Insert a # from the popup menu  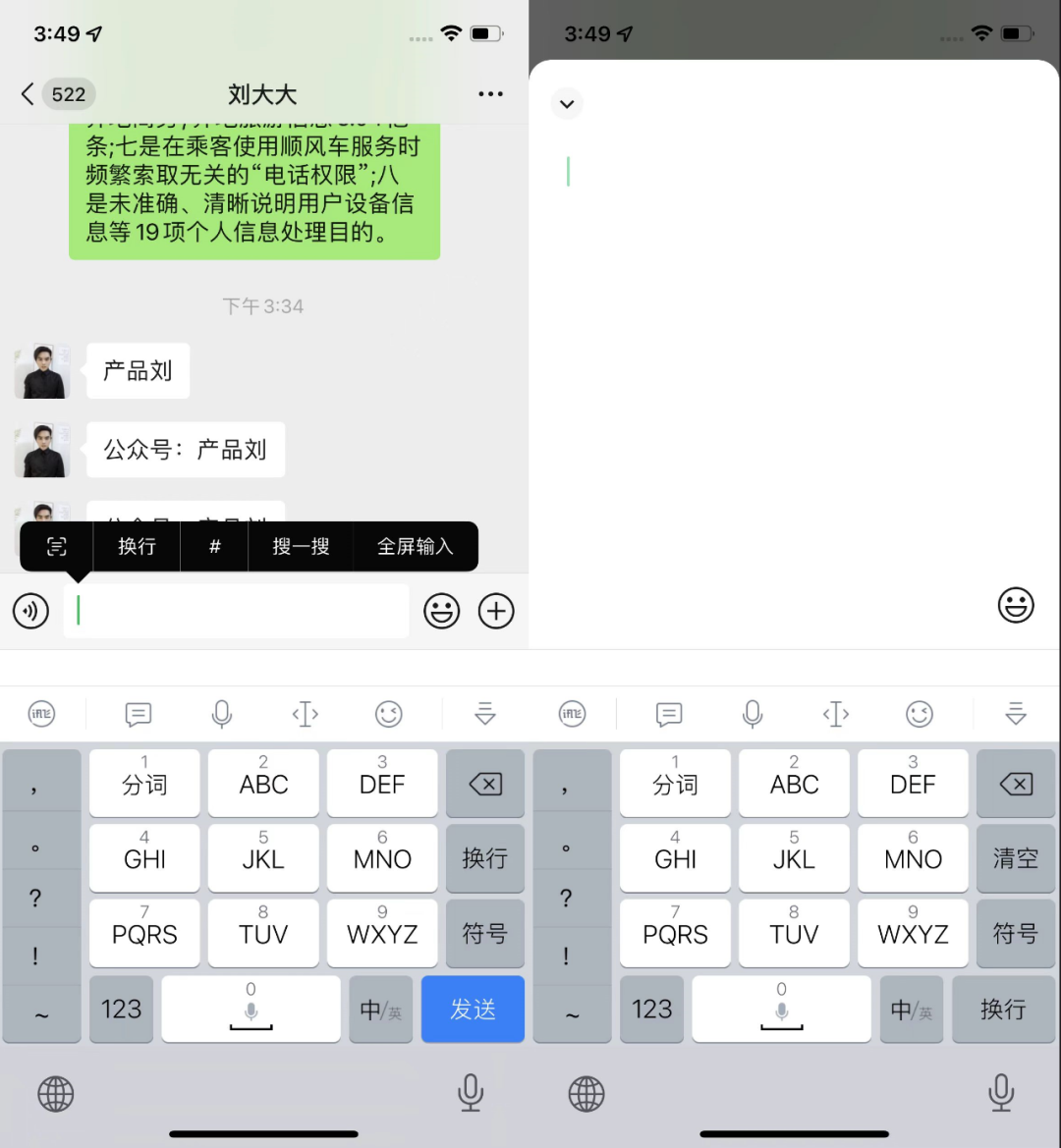point(215,547)
